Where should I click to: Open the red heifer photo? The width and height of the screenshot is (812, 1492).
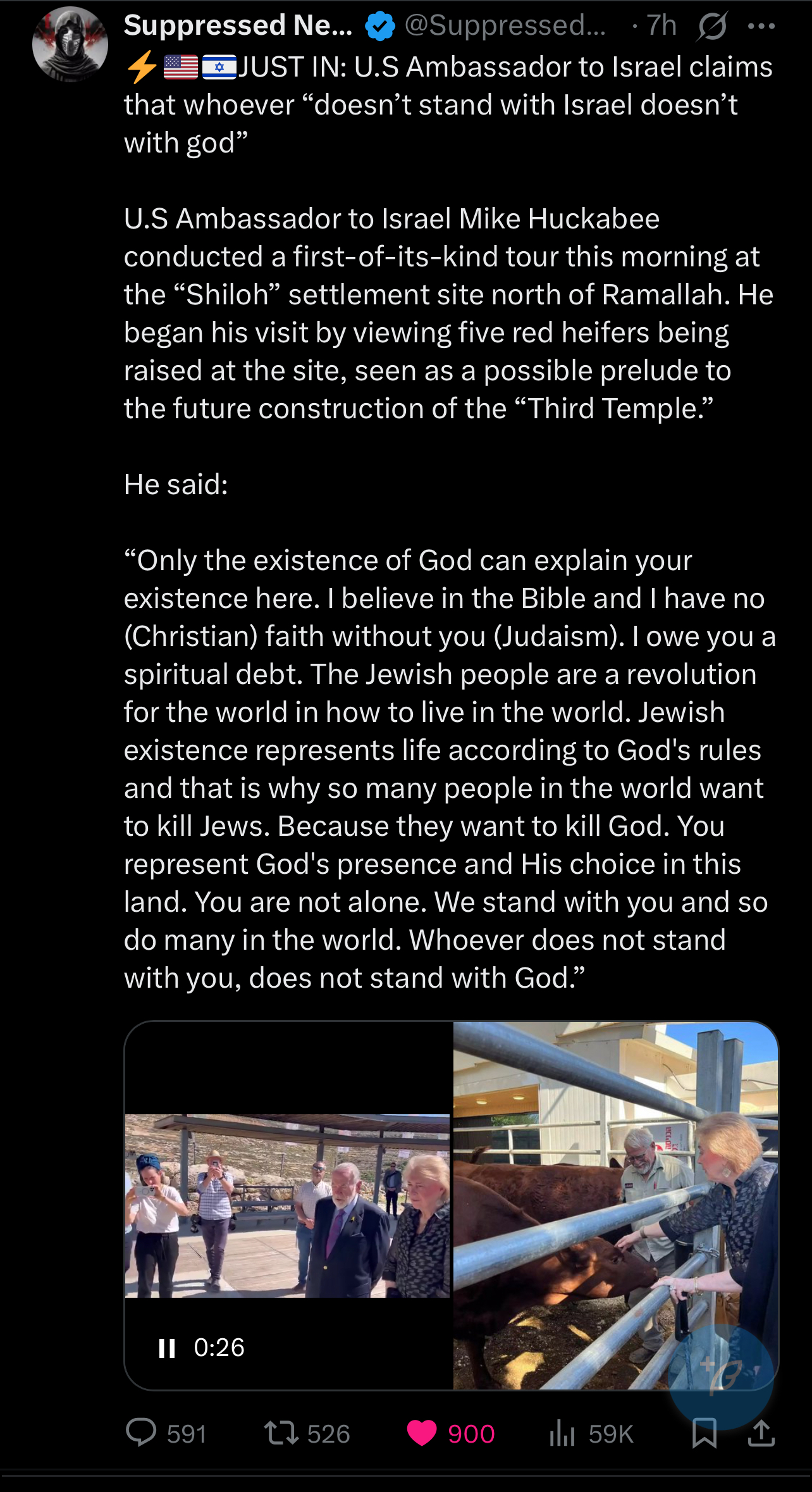click(x=615, y=1205)
